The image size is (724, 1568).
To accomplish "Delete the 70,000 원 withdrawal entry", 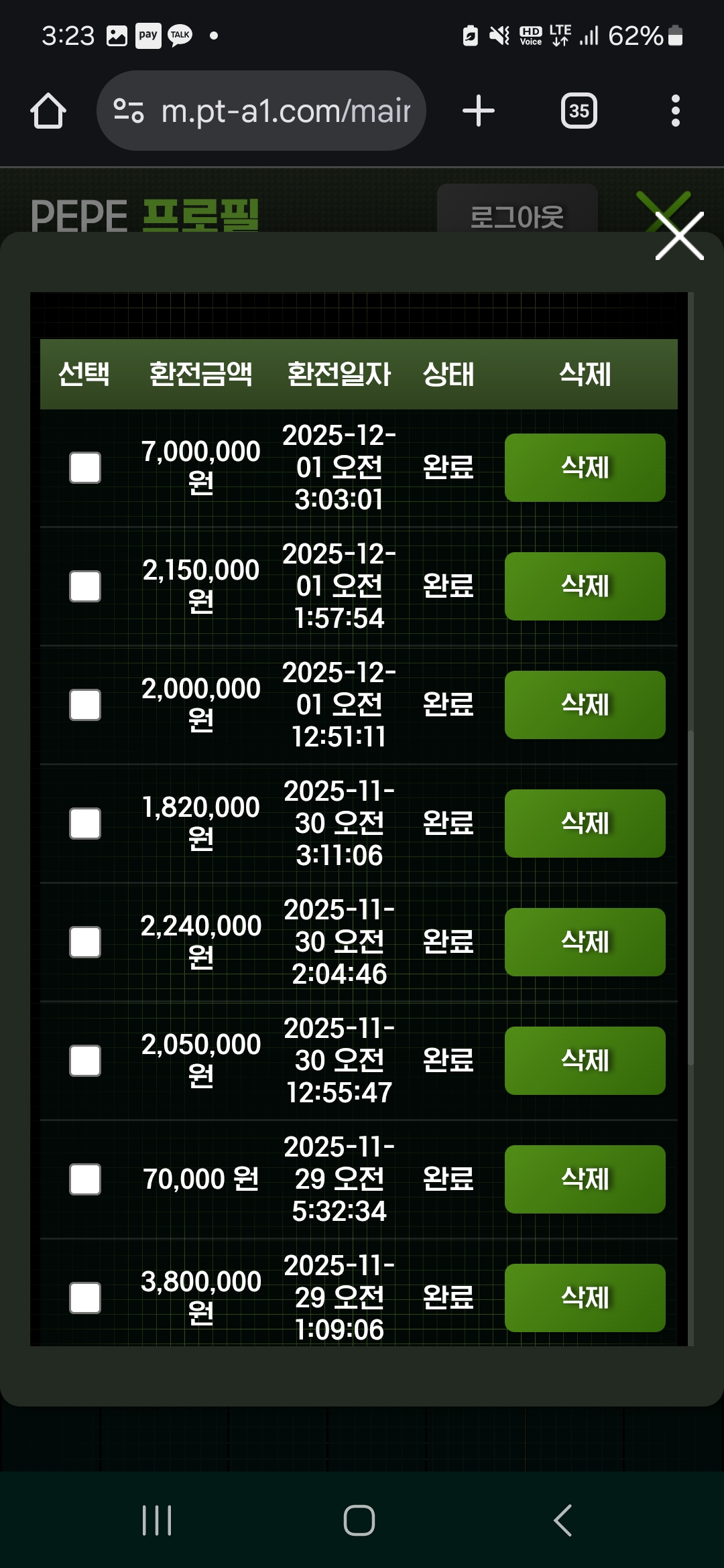I will 585,1179.
